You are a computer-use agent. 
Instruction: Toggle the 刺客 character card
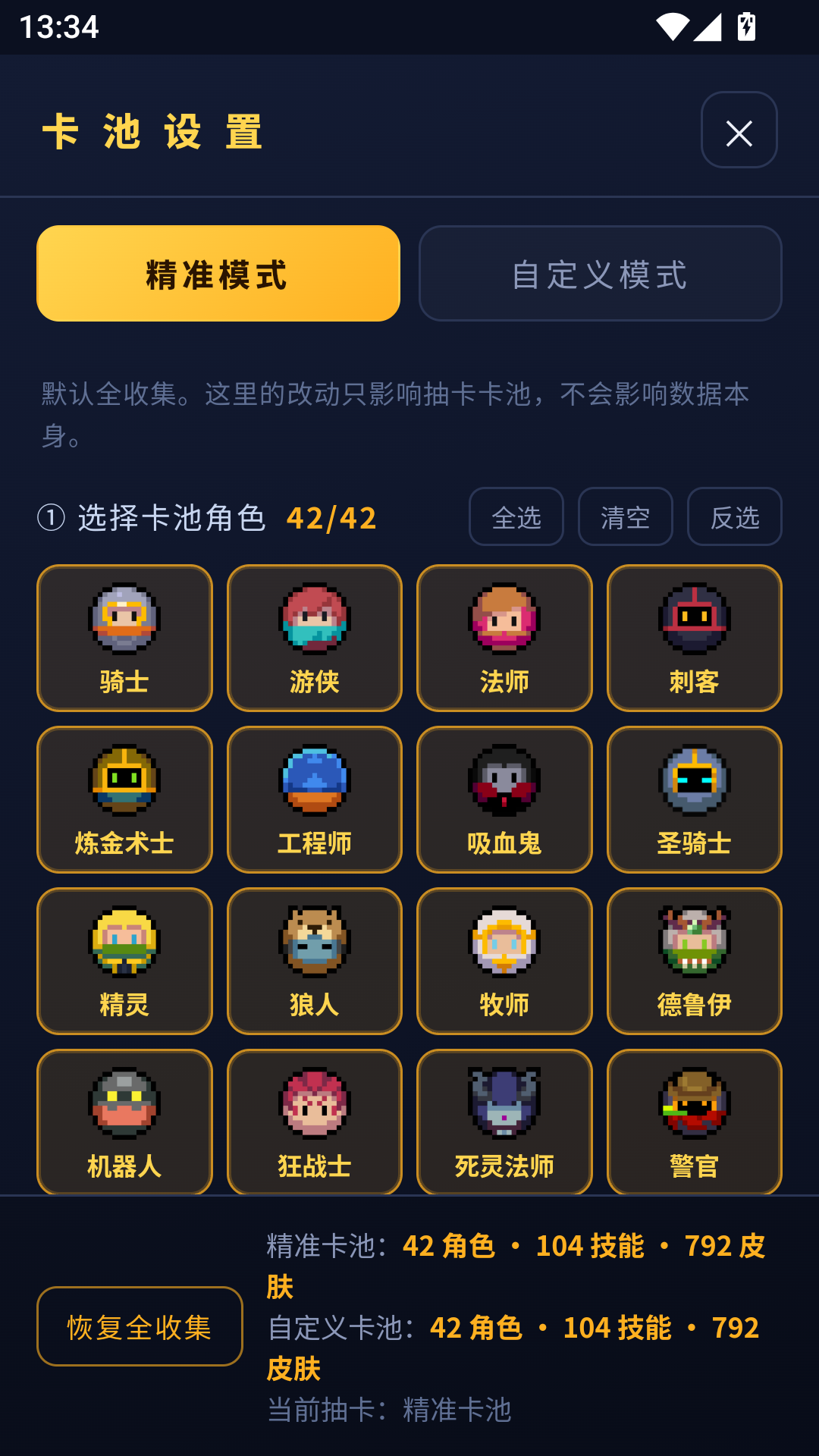tap(695, 638)
